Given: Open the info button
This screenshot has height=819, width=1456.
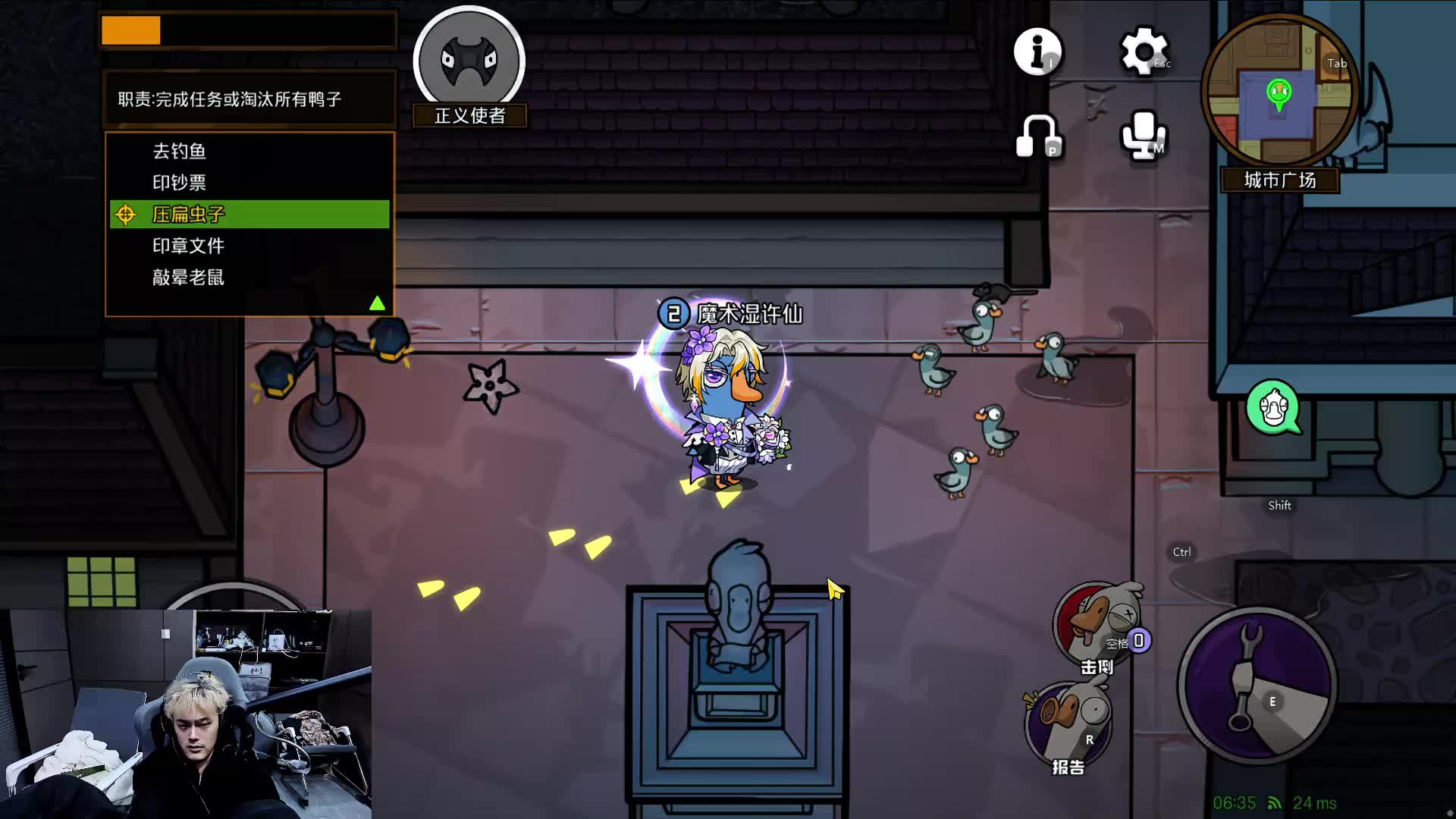Looking at the screenshot, I should (x=1037, y=52).
